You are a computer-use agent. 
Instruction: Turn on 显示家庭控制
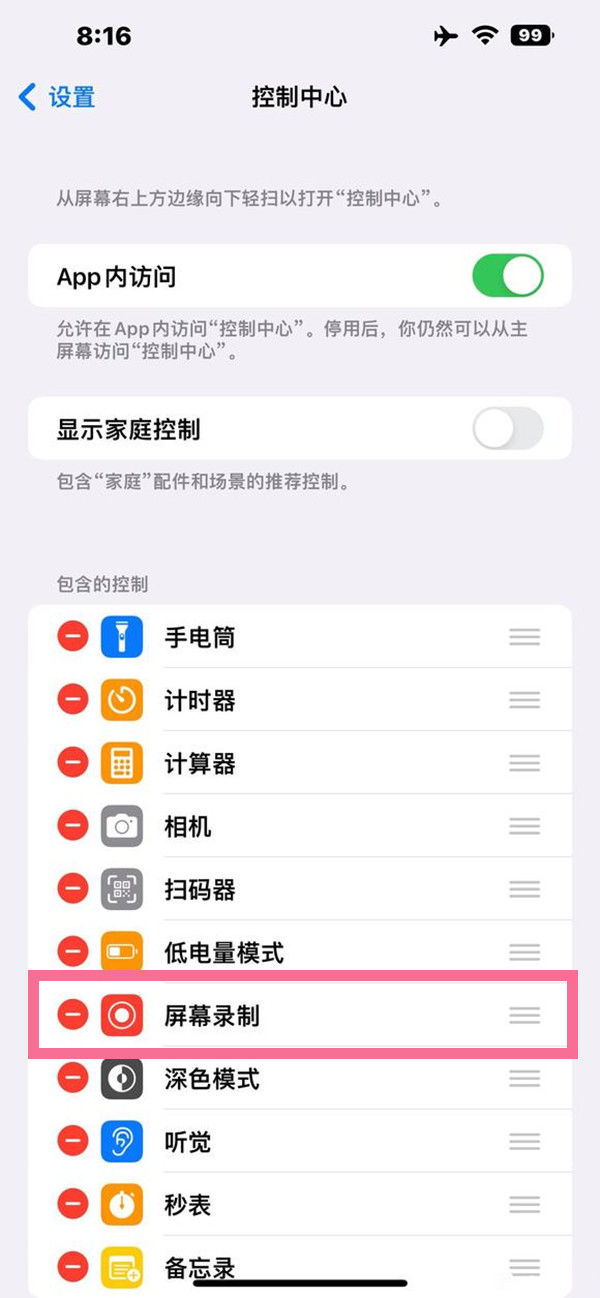point(507,429)
